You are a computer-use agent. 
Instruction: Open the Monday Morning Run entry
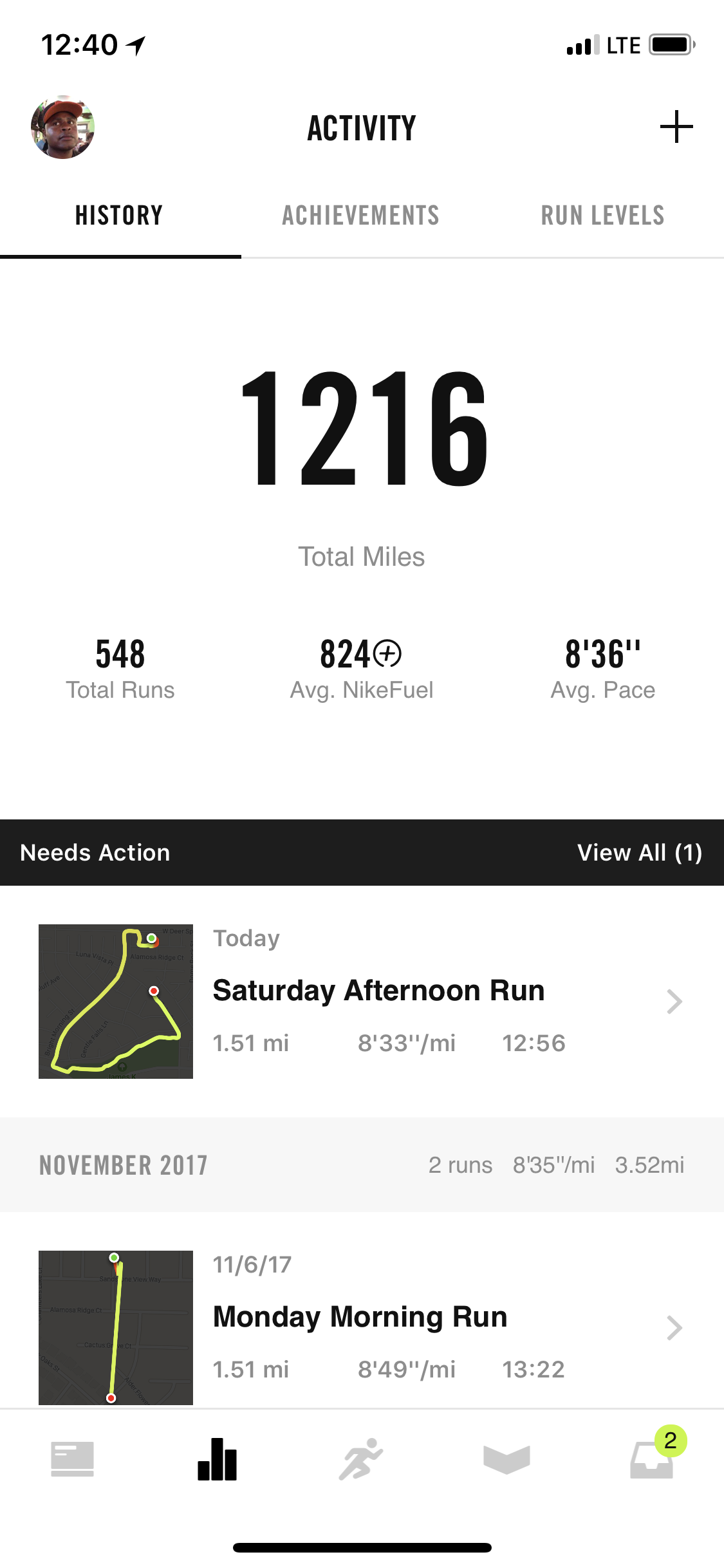pos(360,1326)
